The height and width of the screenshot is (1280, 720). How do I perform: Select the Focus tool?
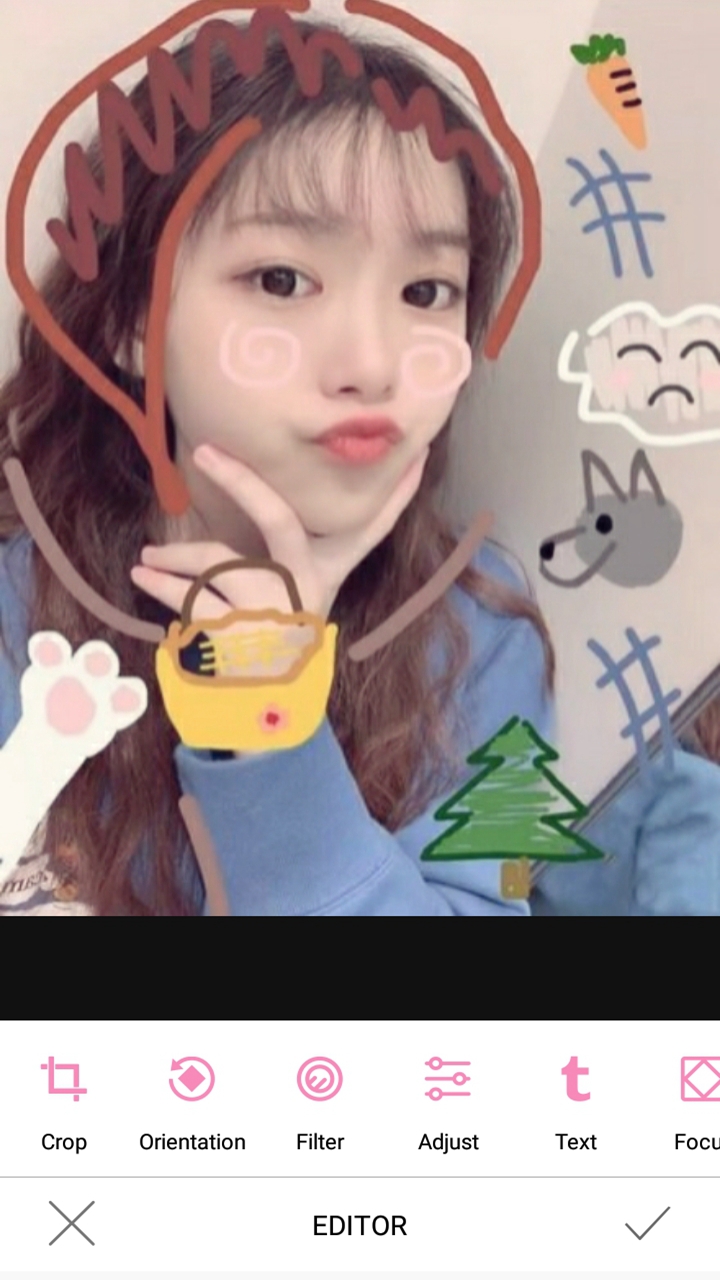pyautogui.click(x=698, y=1100)
